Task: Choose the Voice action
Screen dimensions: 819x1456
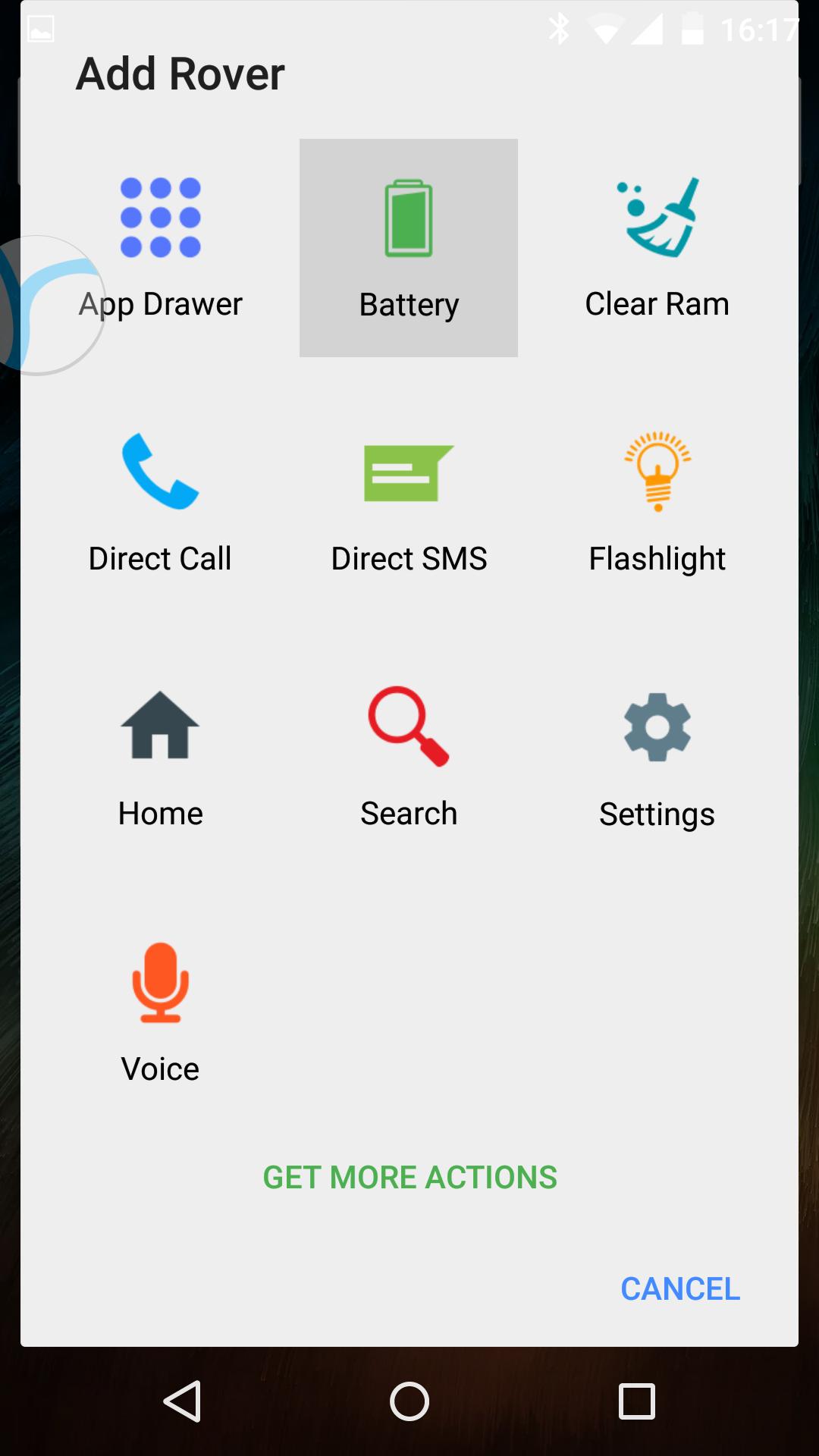Action: (x=160, y=1012)
